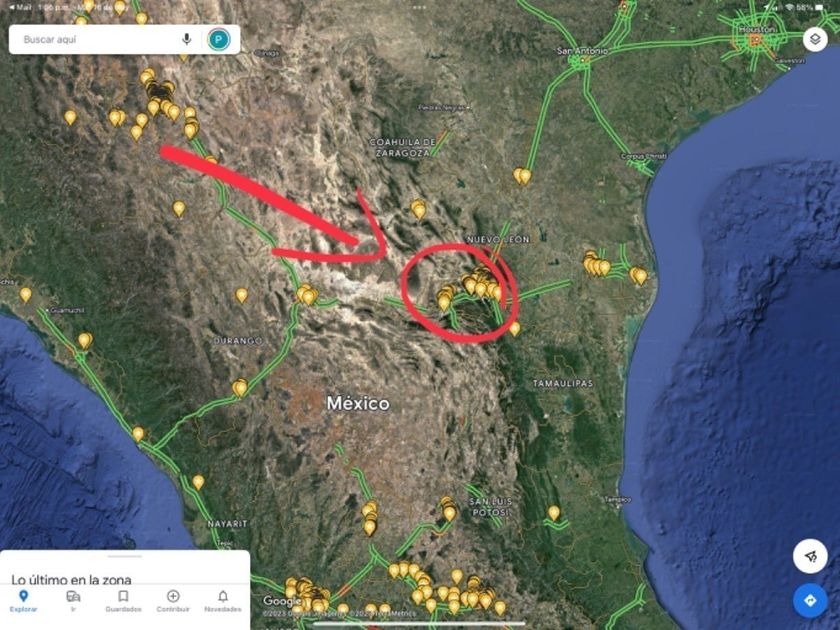
Task: Open the Guardados tab
Action: 123,600
